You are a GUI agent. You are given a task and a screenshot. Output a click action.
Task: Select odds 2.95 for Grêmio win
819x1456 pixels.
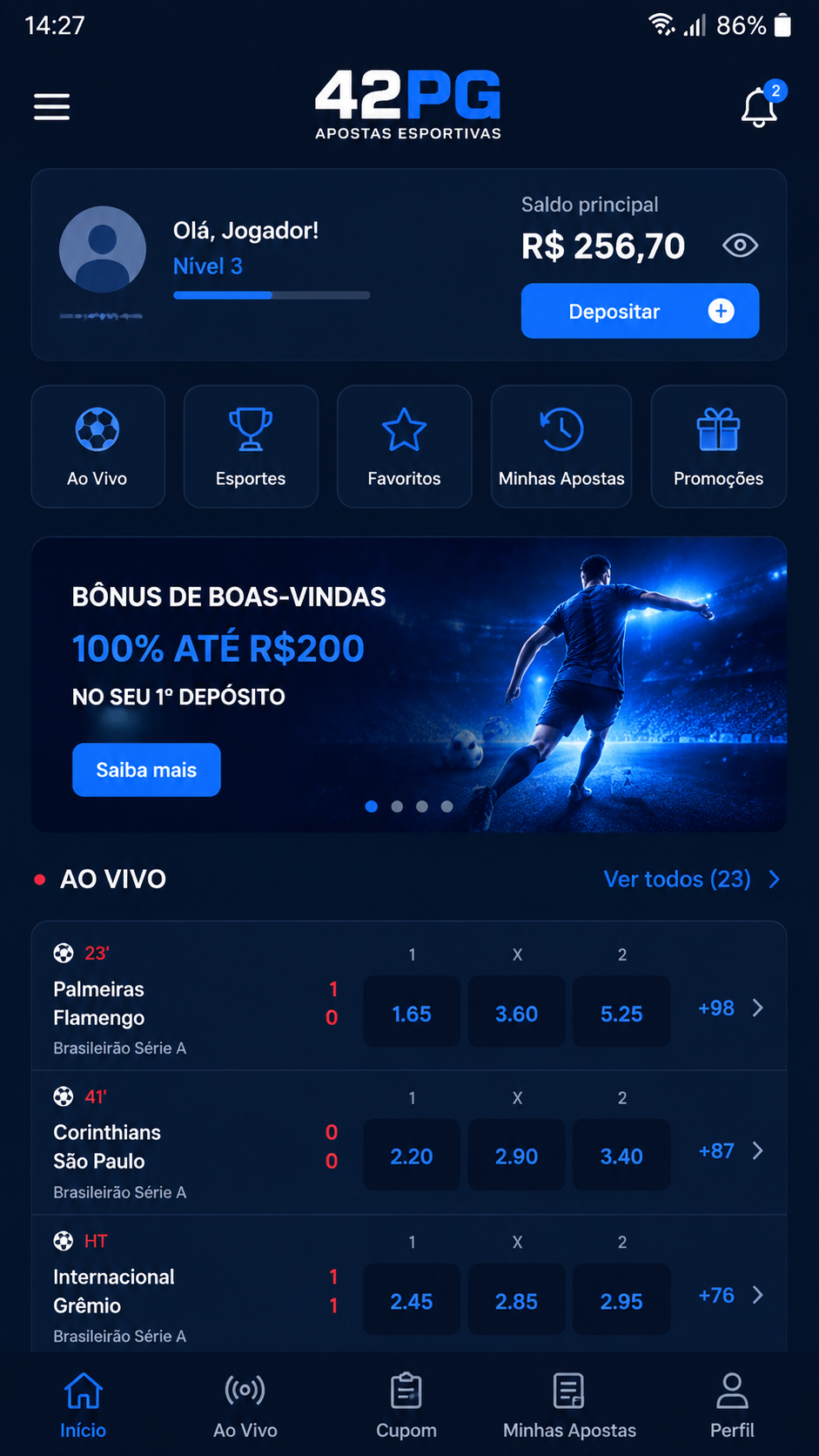pos(621,1301)
